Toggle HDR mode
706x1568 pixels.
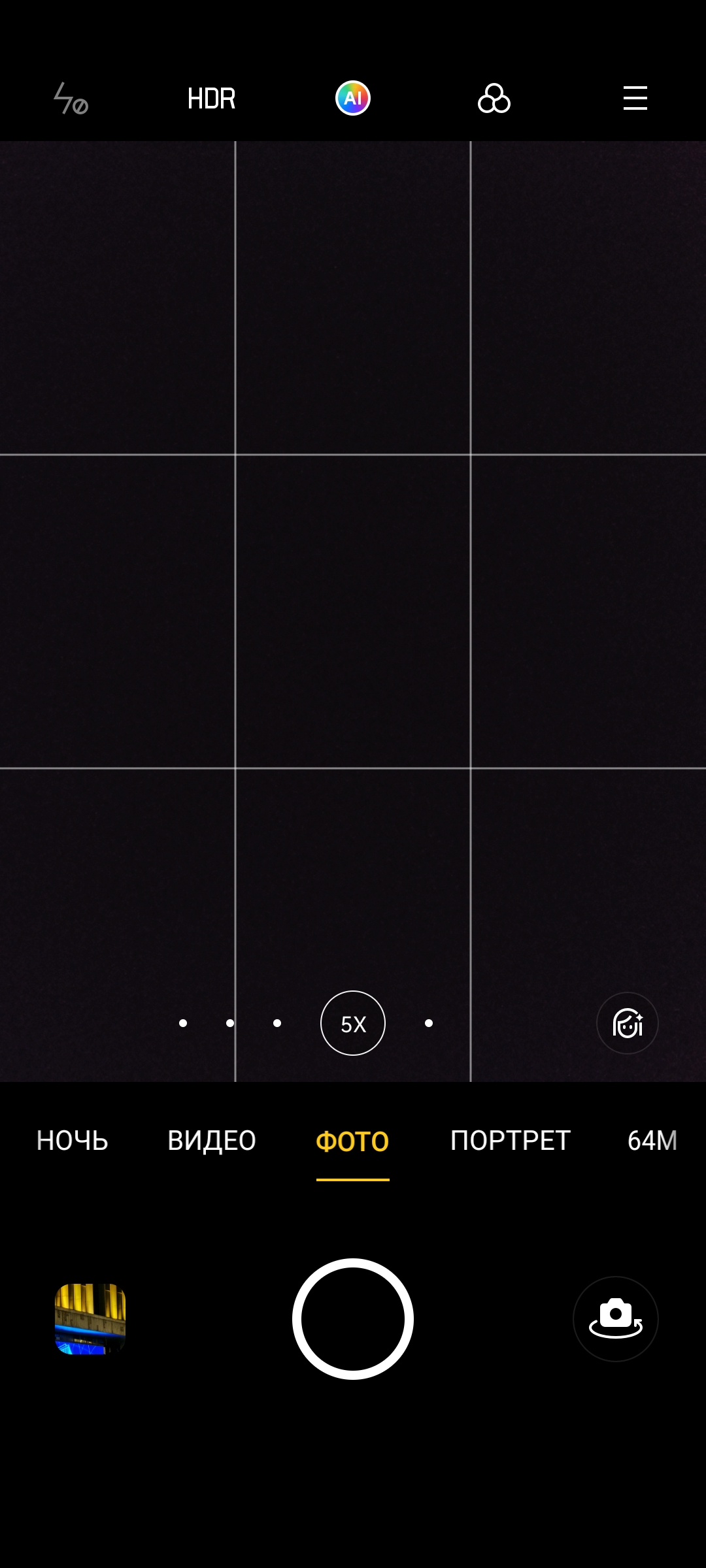pos(211,99)
